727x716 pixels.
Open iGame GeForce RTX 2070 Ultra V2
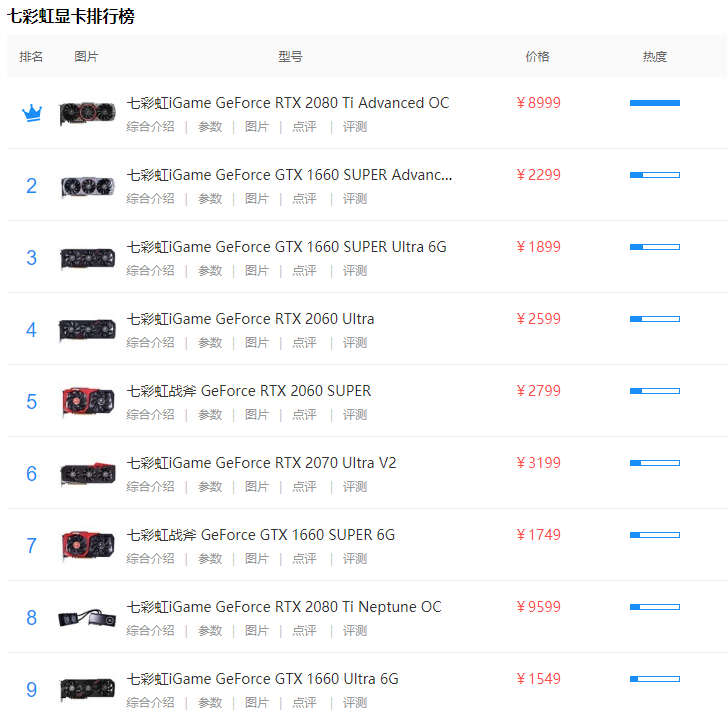(x=261, y=463)
